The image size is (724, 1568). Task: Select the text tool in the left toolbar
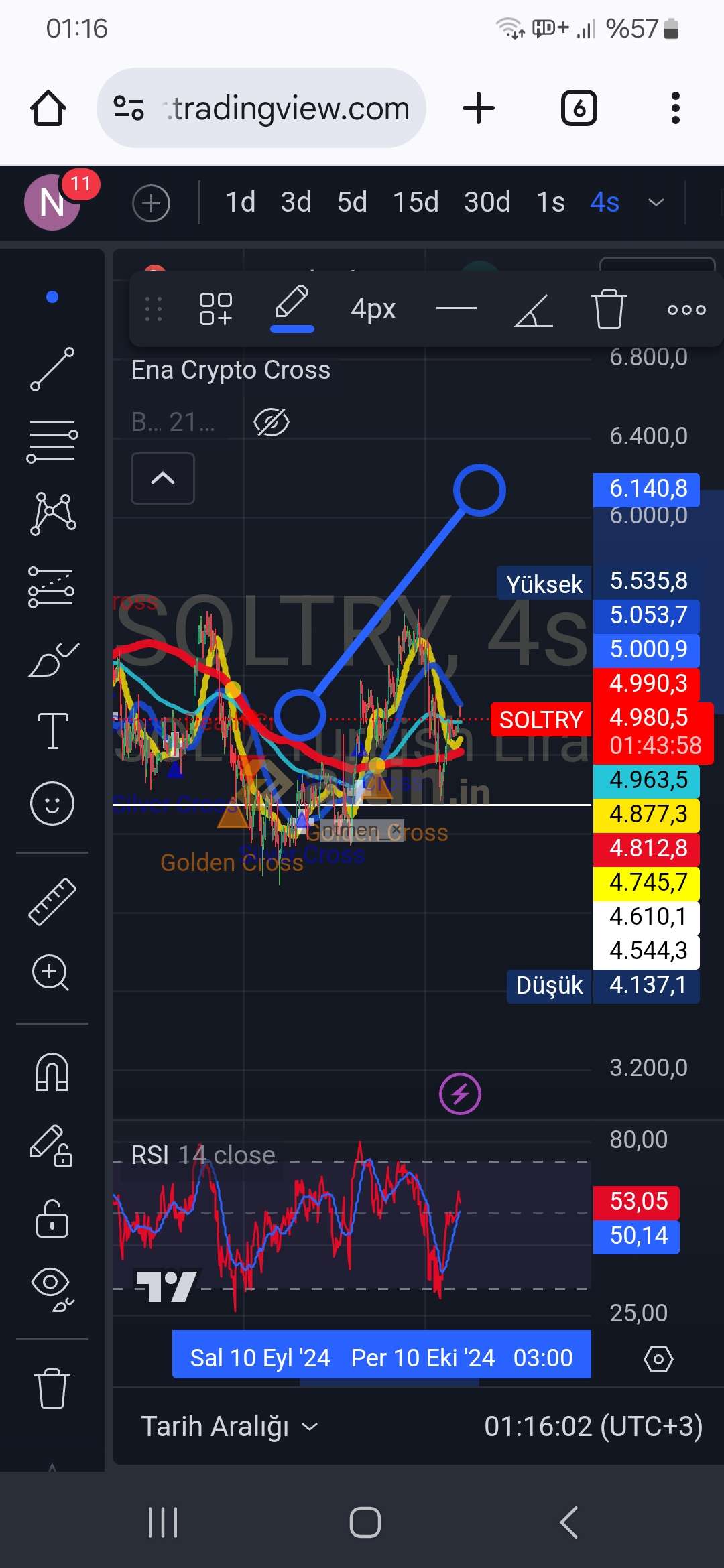click(x=53, y=730)
